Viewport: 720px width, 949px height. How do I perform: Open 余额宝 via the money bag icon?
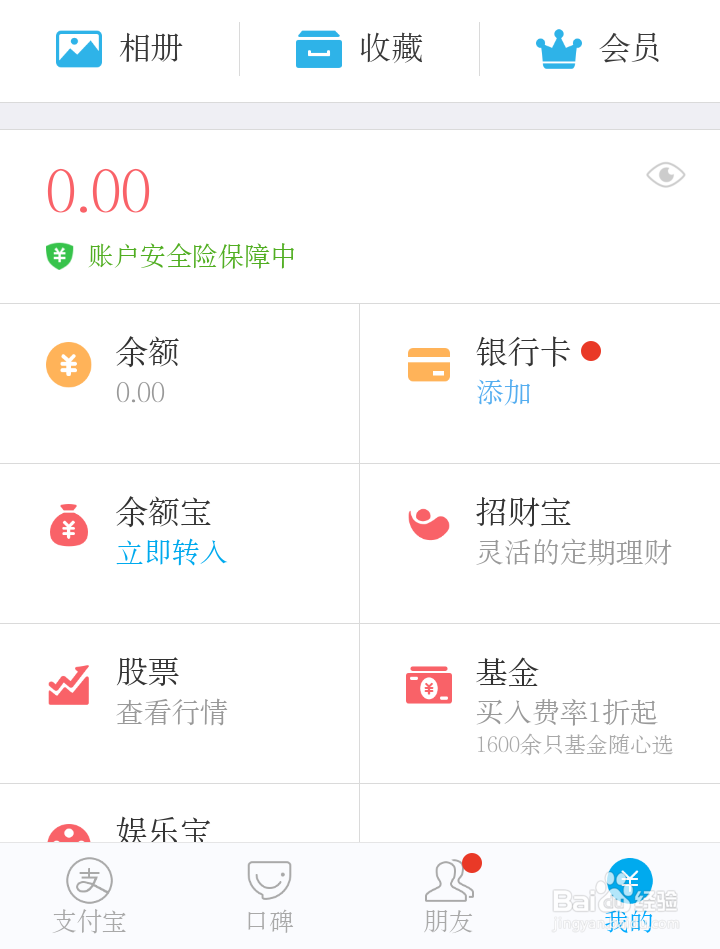tap(68, 524)
